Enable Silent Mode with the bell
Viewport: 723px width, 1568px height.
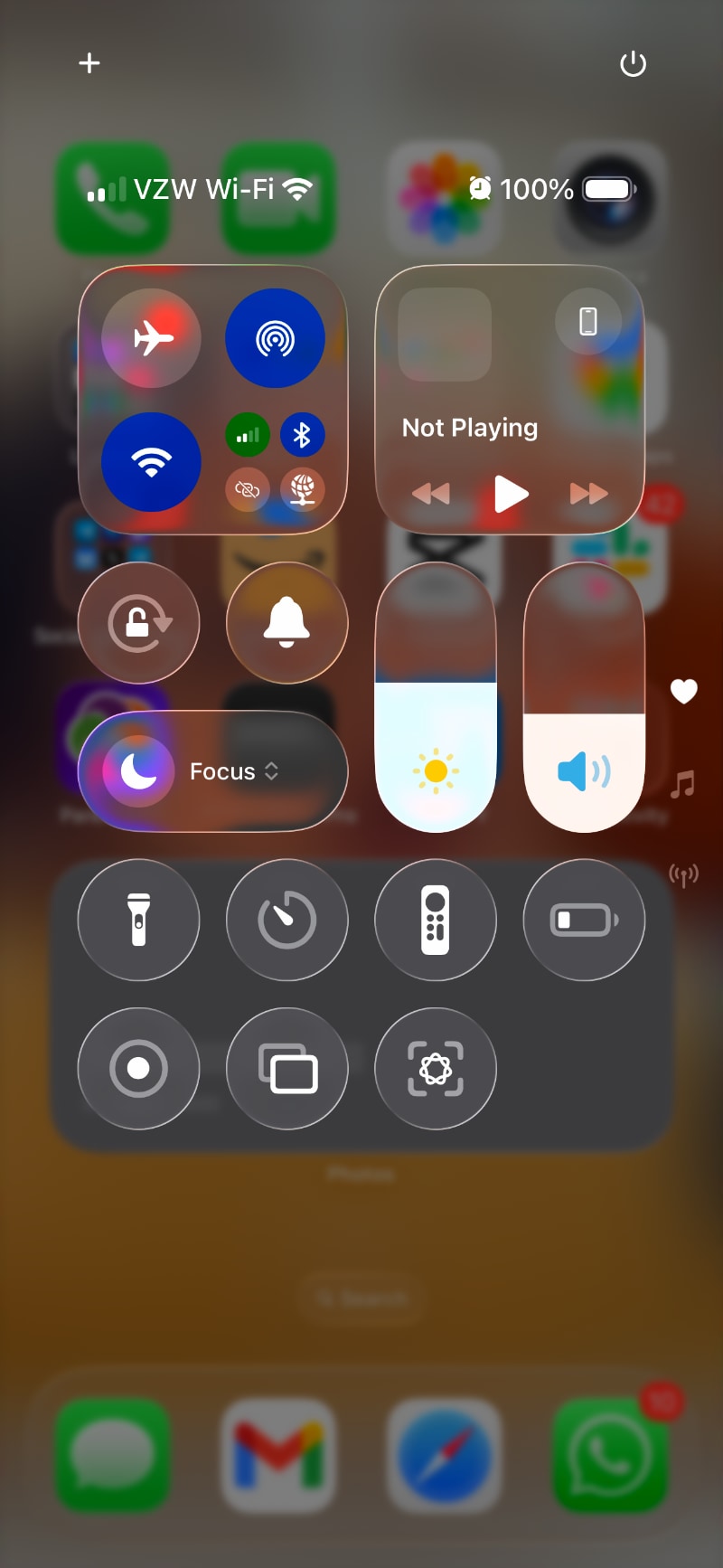pos(286,623)
